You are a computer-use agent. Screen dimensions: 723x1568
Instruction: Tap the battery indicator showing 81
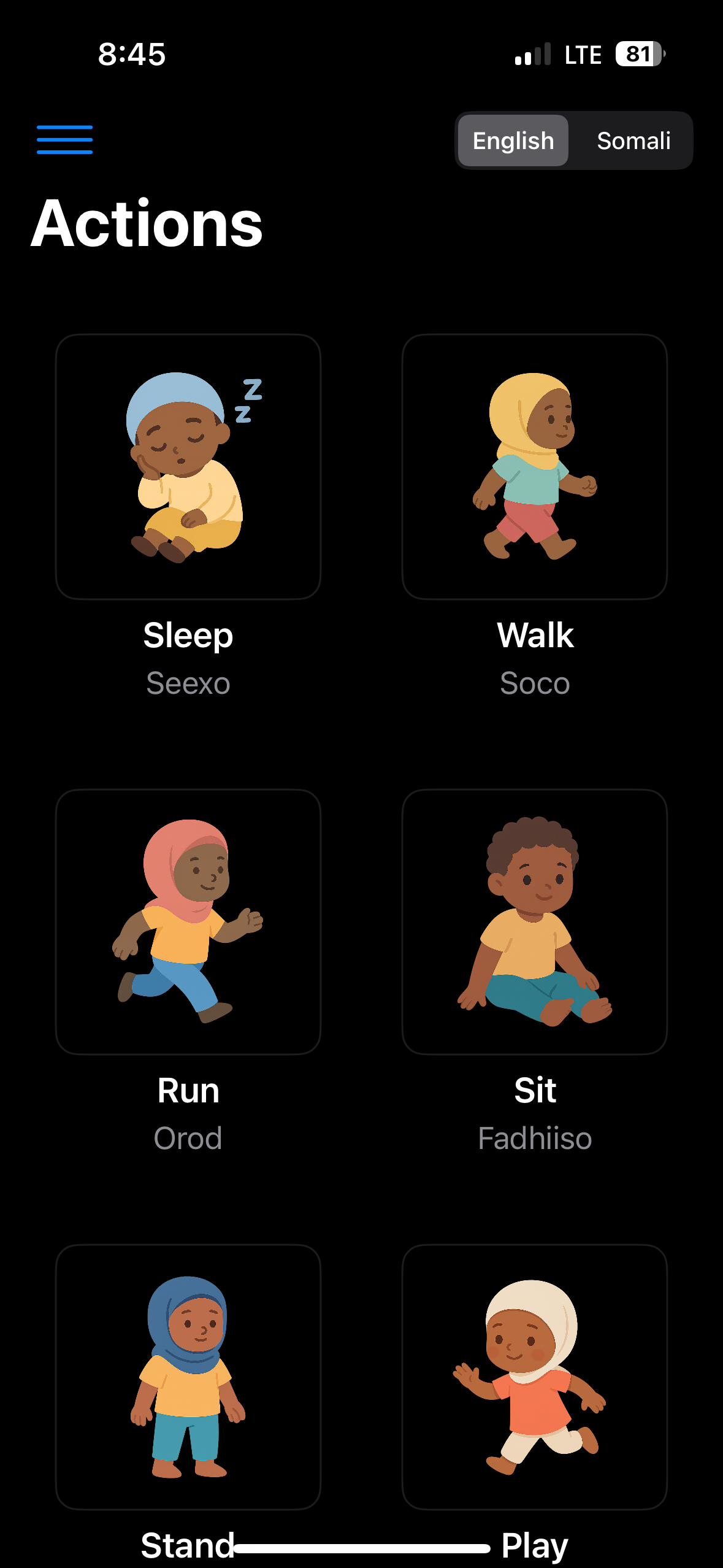[638, 54]
